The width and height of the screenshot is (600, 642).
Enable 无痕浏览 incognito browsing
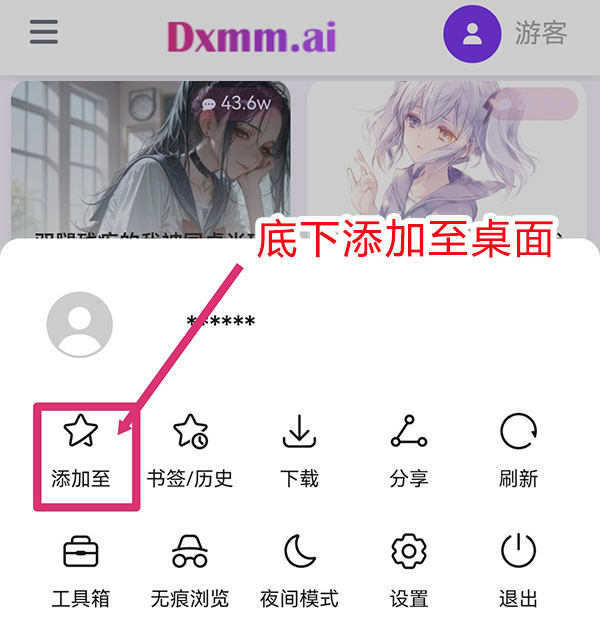point(190,552)
